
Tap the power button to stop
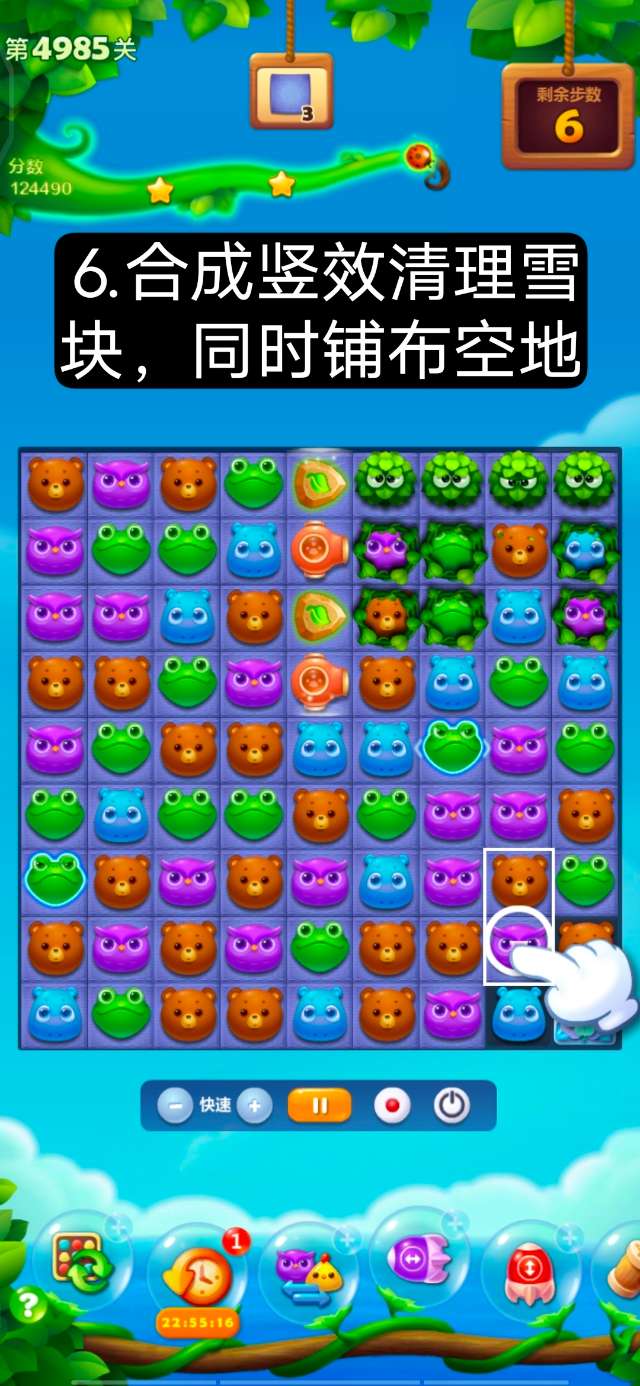click(x=452, y=1106)
